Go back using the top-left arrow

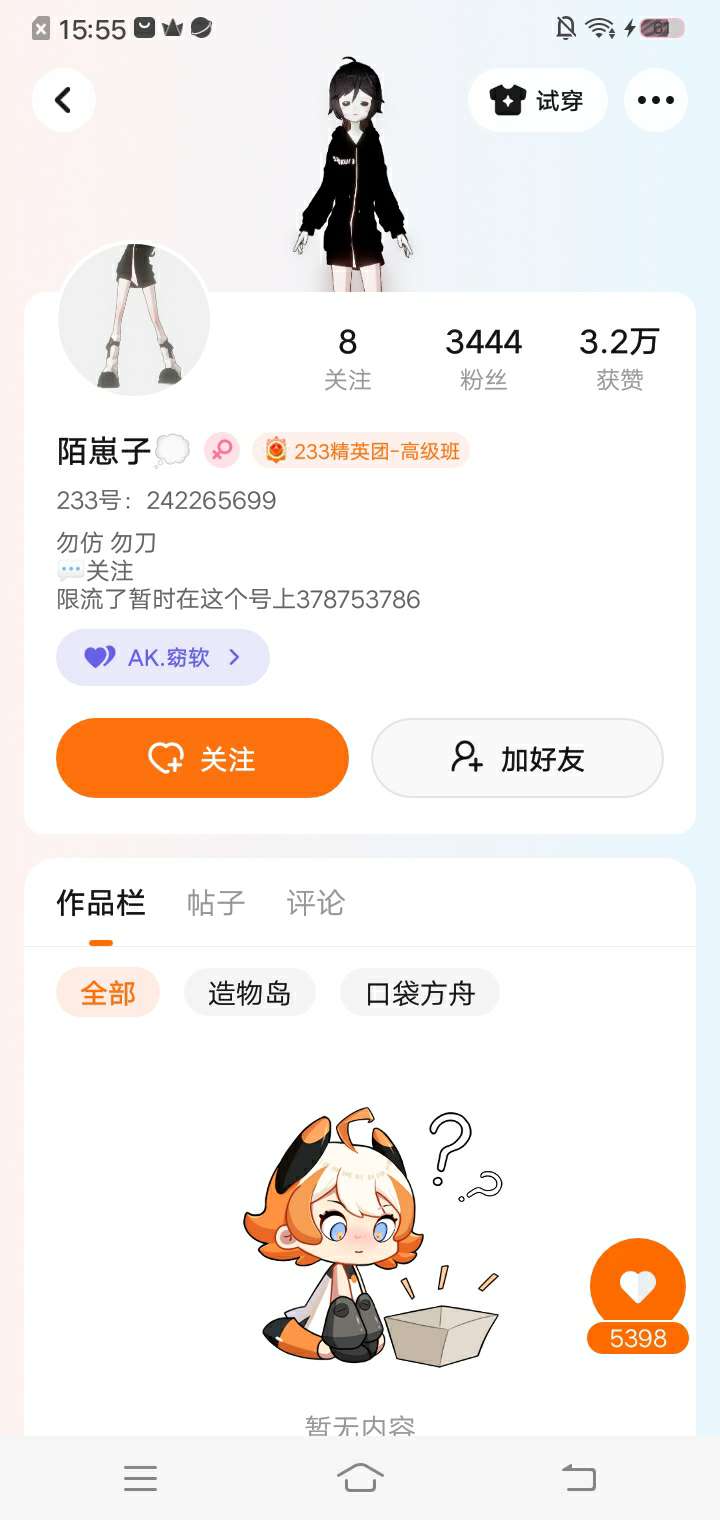[63, 100]
